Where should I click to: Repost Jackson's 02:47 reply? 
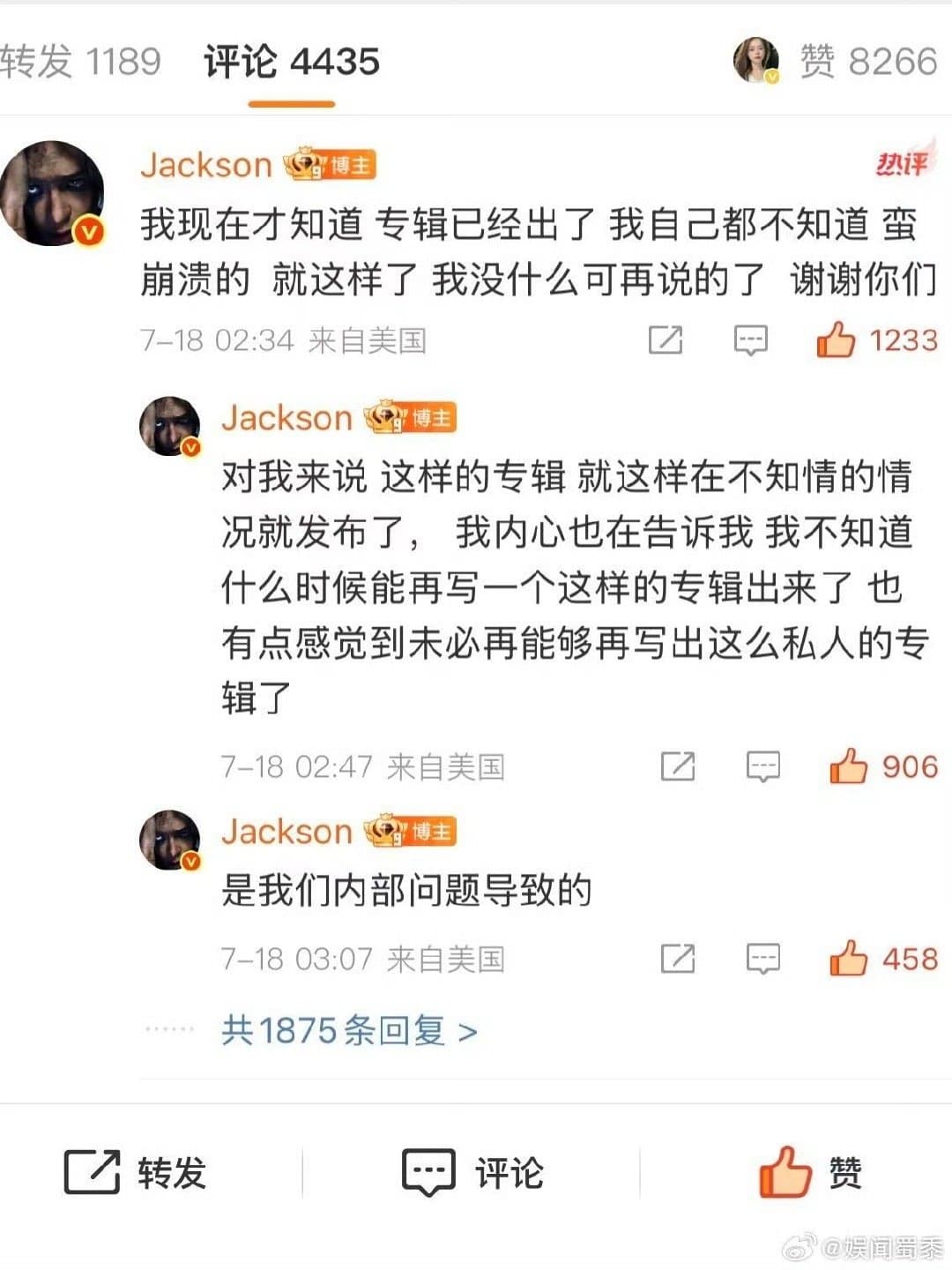[x=678, y=766]
